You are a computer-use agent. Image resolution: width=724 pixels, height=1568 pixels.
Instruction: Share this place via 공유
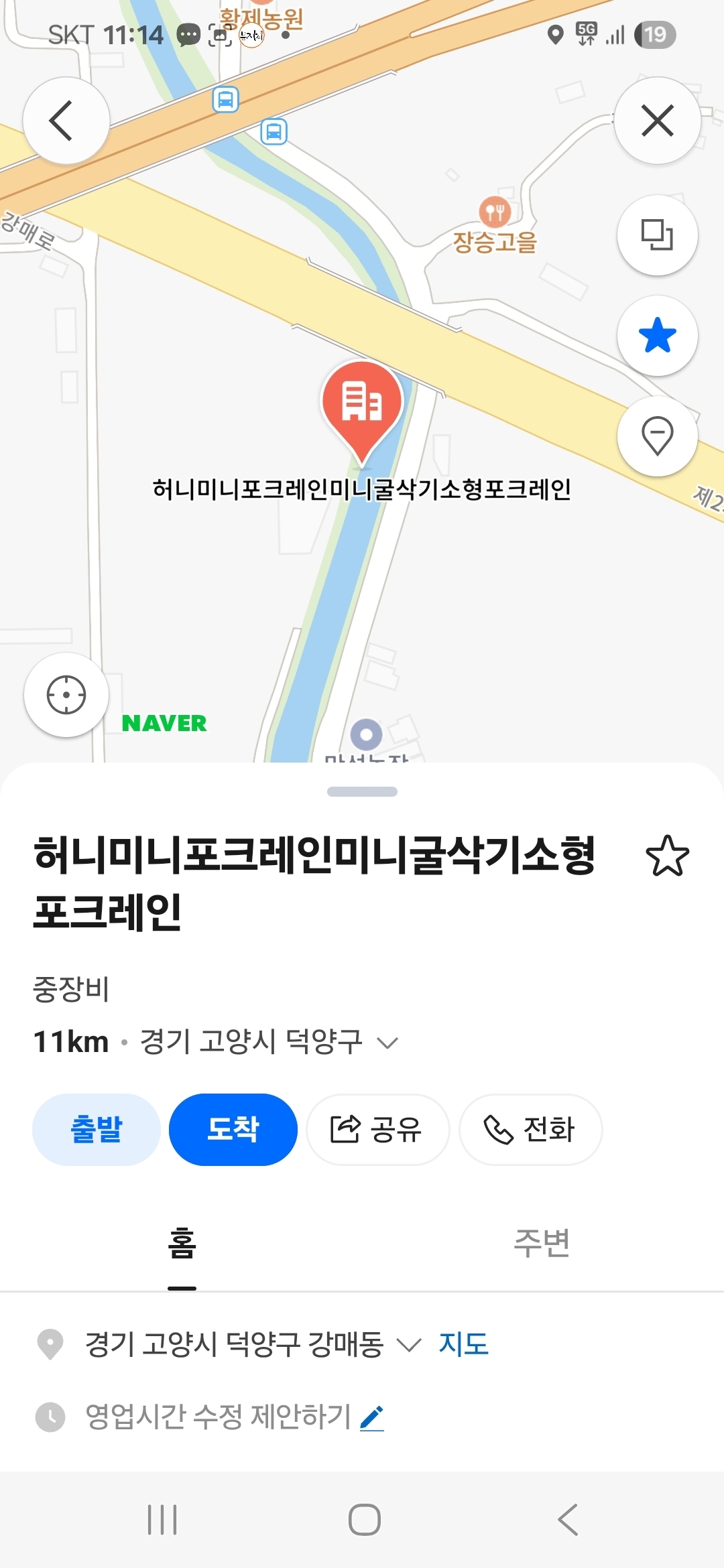pos(377,1129)
